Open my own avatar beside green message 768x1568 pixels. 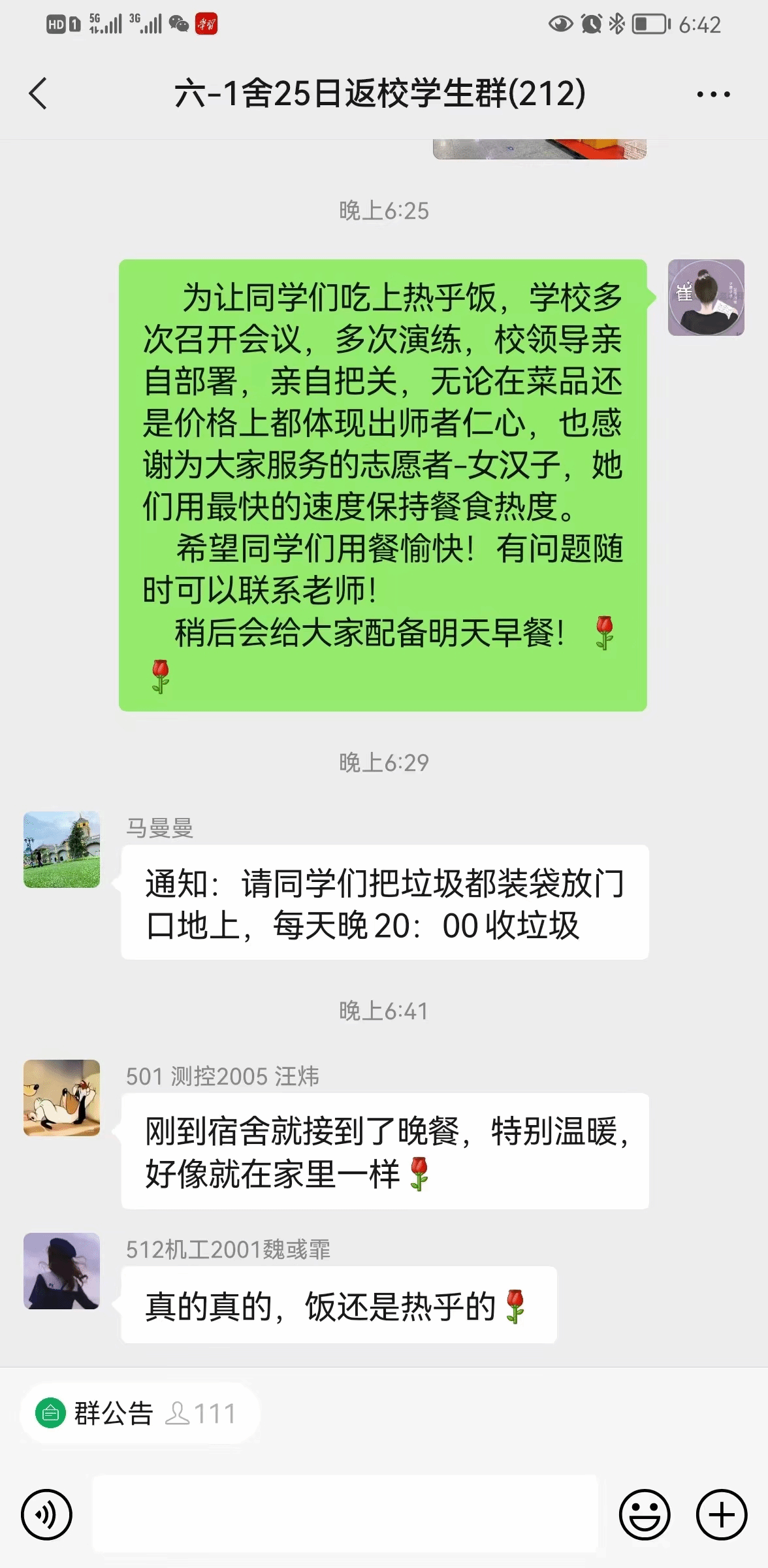point(706,298)
